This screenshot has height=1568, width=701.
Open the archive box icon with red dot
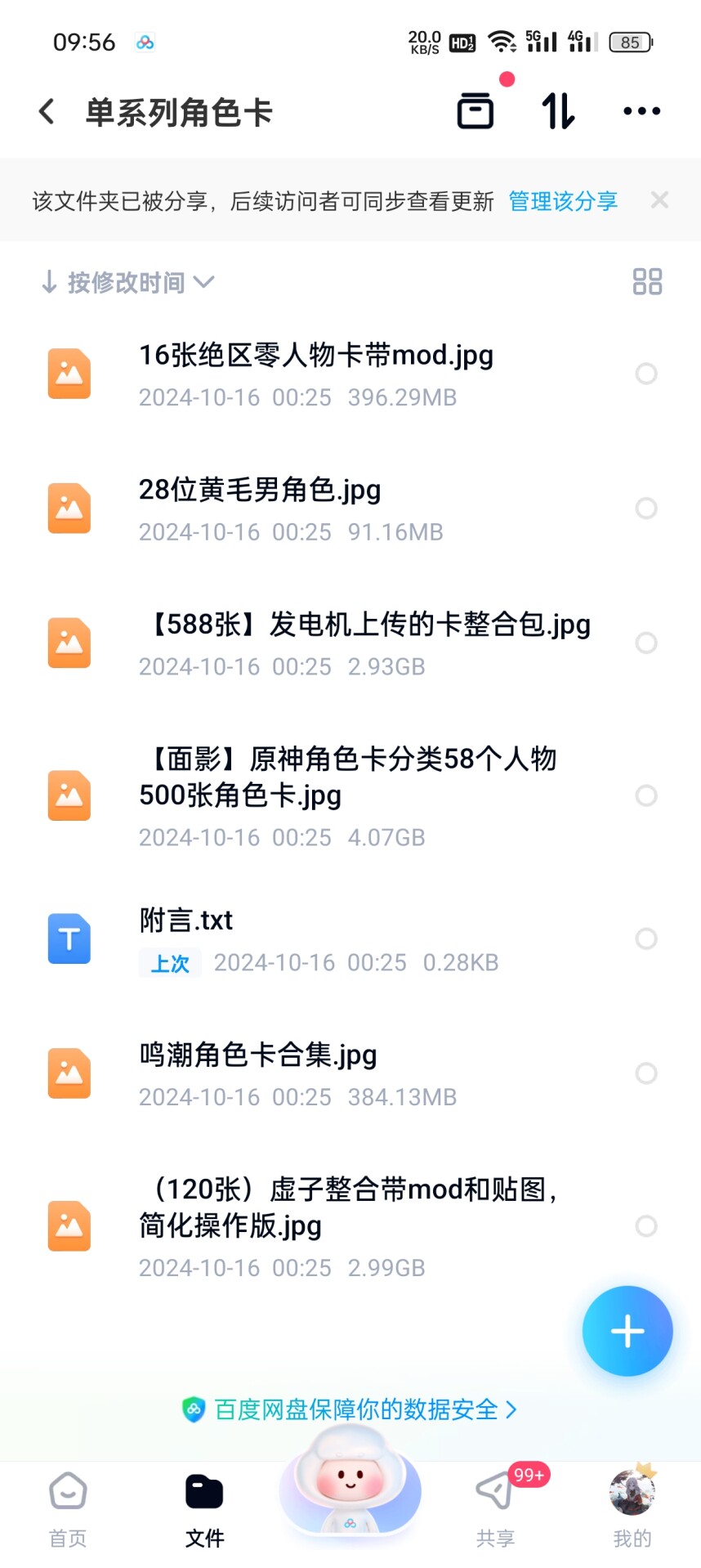pyautogui.click(x=476, y=111)
